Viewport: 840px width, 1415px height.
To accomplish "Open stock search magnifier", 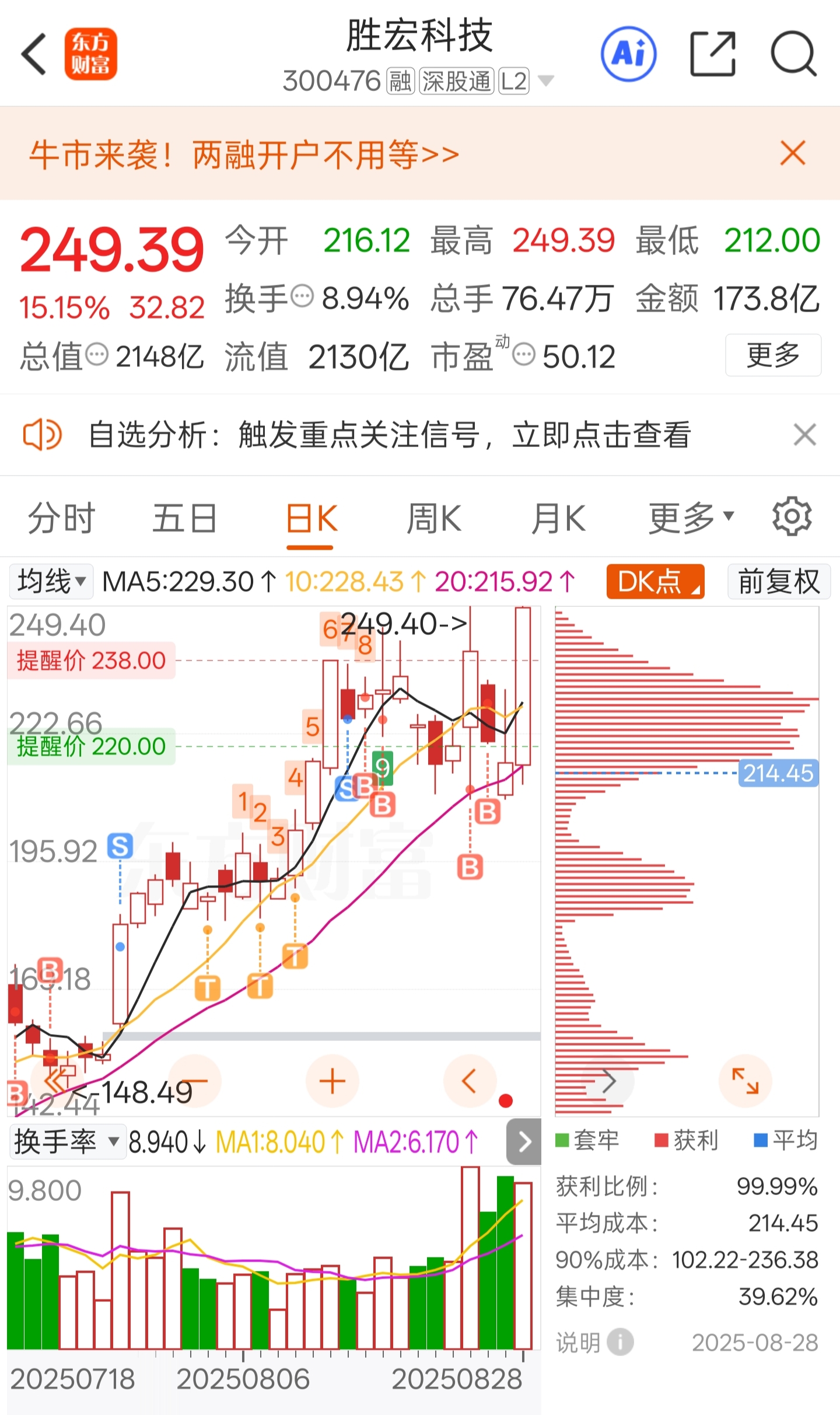I will tap(793, 54).
